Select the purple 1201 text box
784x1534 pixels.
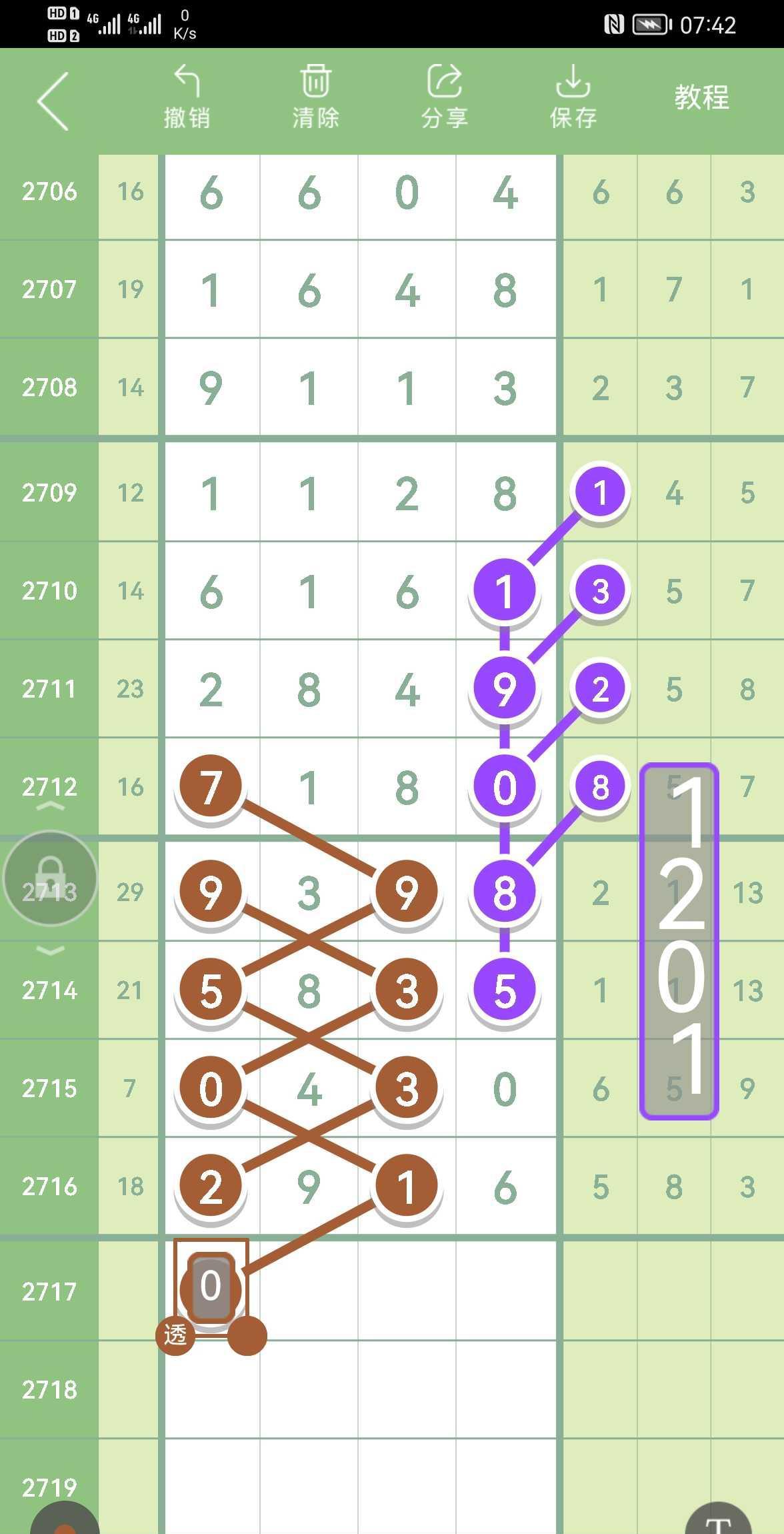coord(679,940)
